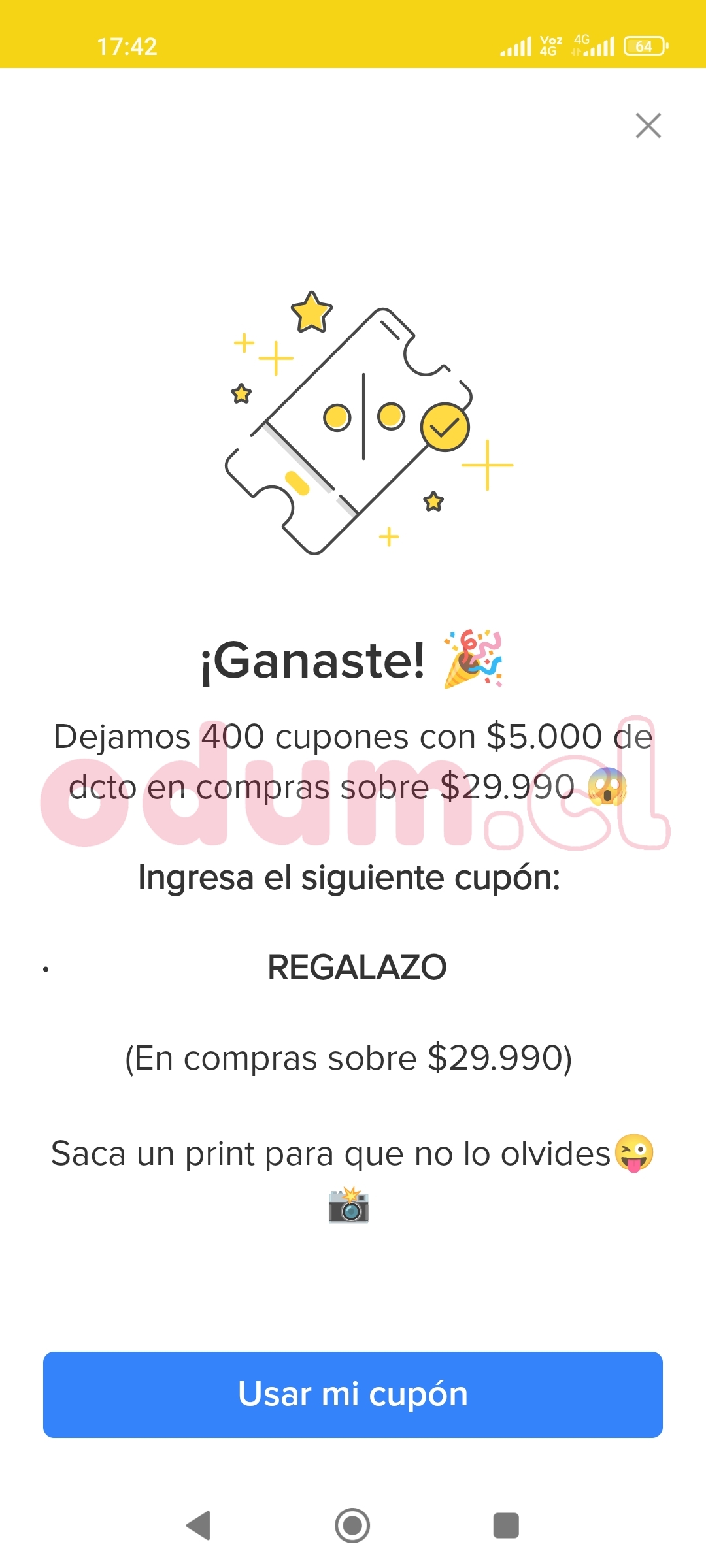Tap the party popper emoji next to ¡Ganaste!
This screenshot has width=706, height=1568.
pos(477,661)
